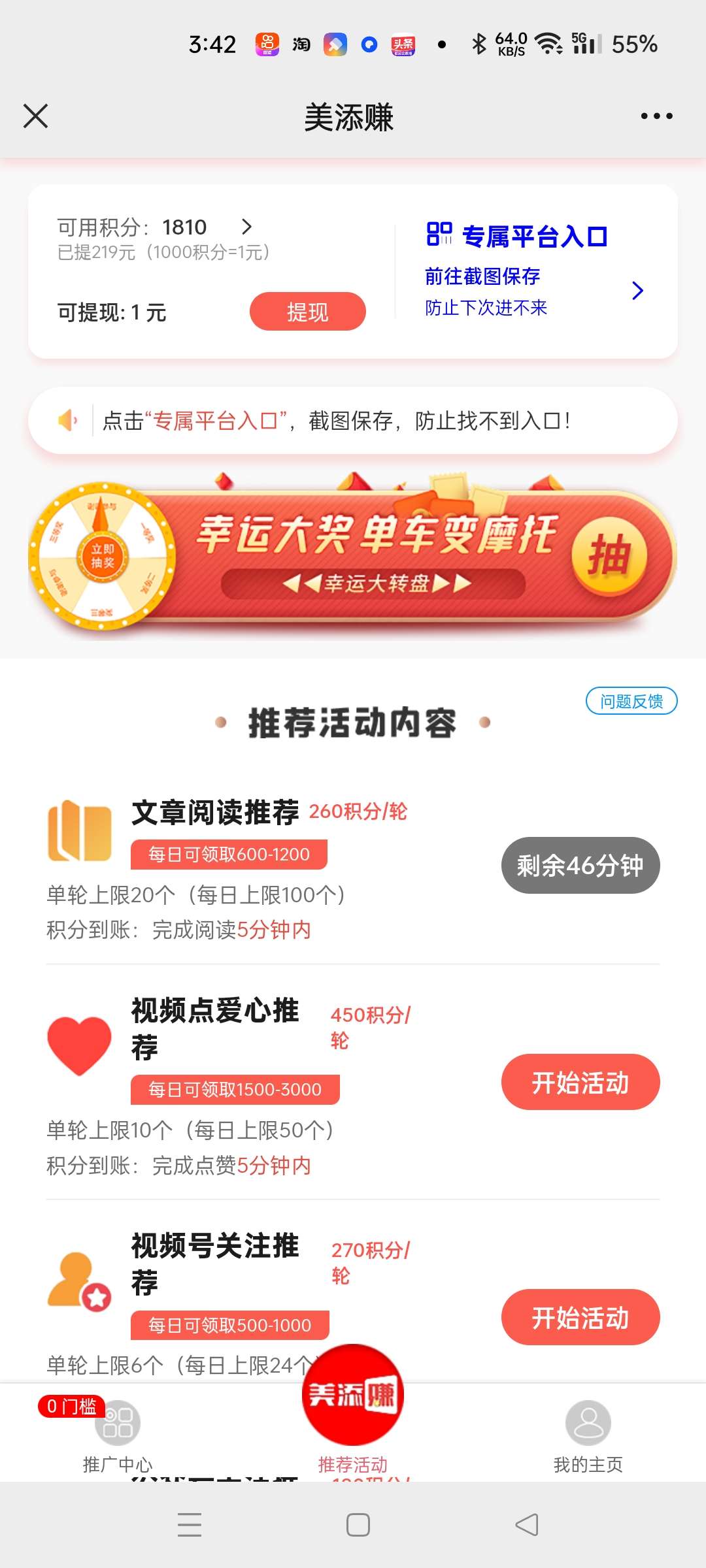Tap the system back button
Image resolution: width=706 pixels, height=1568 pixels.
tap(527, 1525)
